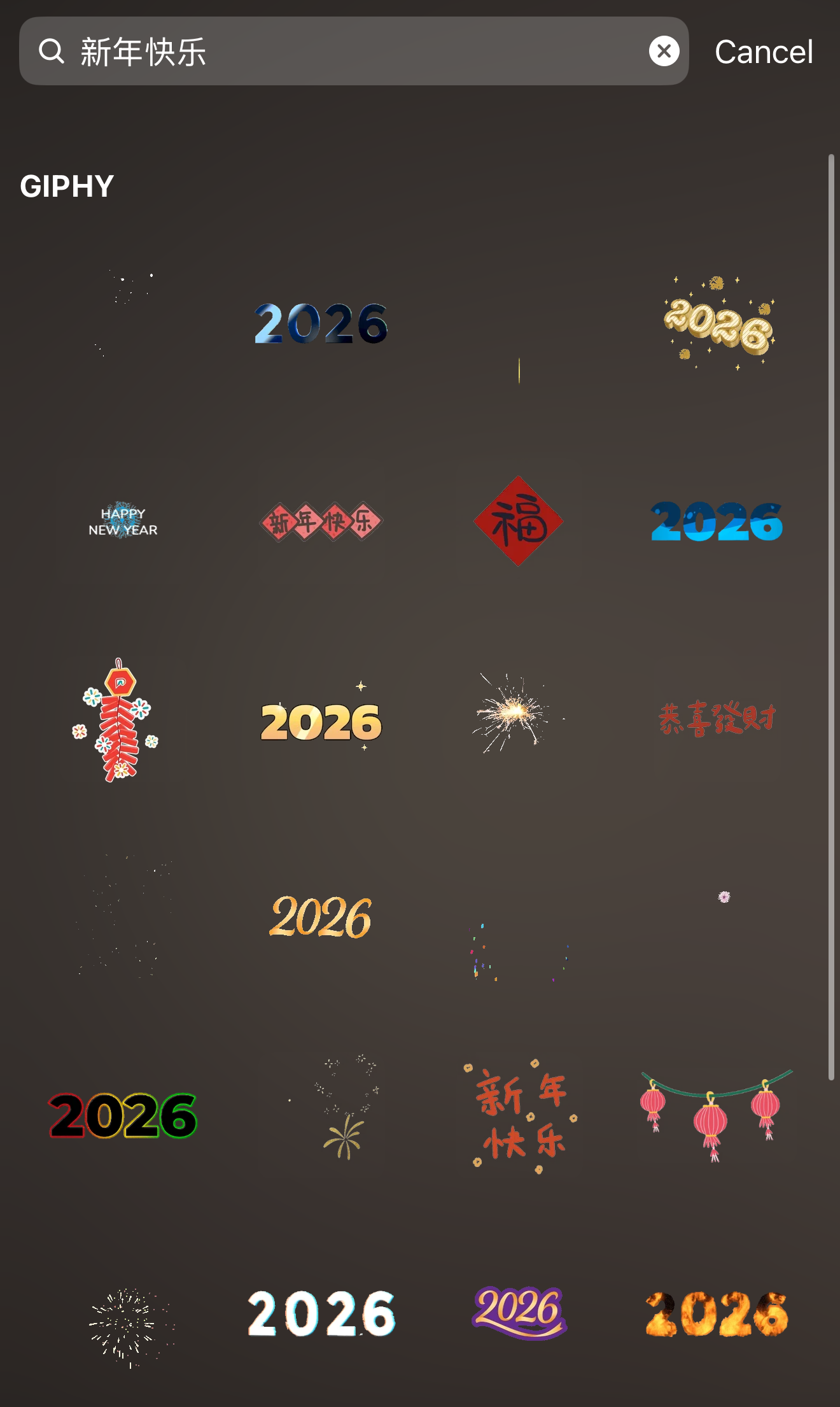Add the flaming fire 2026 sticker

click(717, 1313)
